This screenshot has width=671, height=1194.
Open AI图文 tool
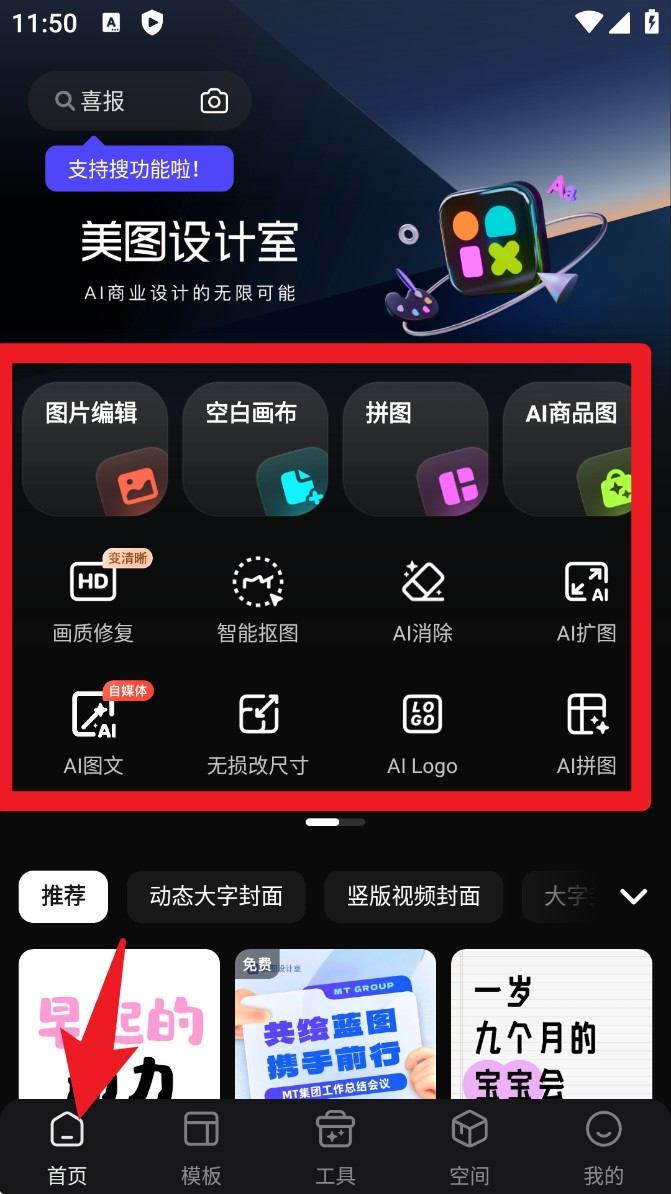click(x=93, y=729)
